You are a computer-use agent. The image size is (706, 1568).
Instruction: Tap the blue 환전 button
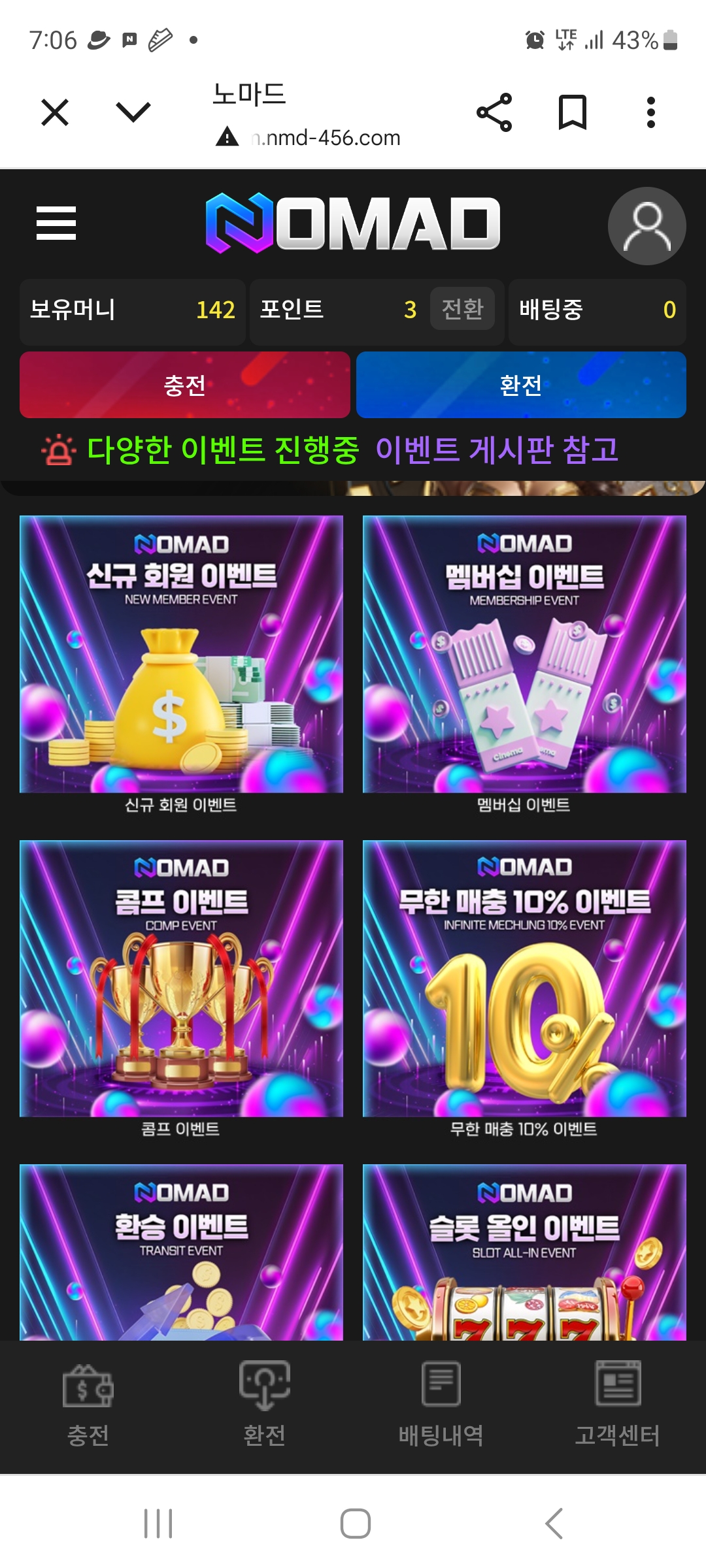(521, 385)
